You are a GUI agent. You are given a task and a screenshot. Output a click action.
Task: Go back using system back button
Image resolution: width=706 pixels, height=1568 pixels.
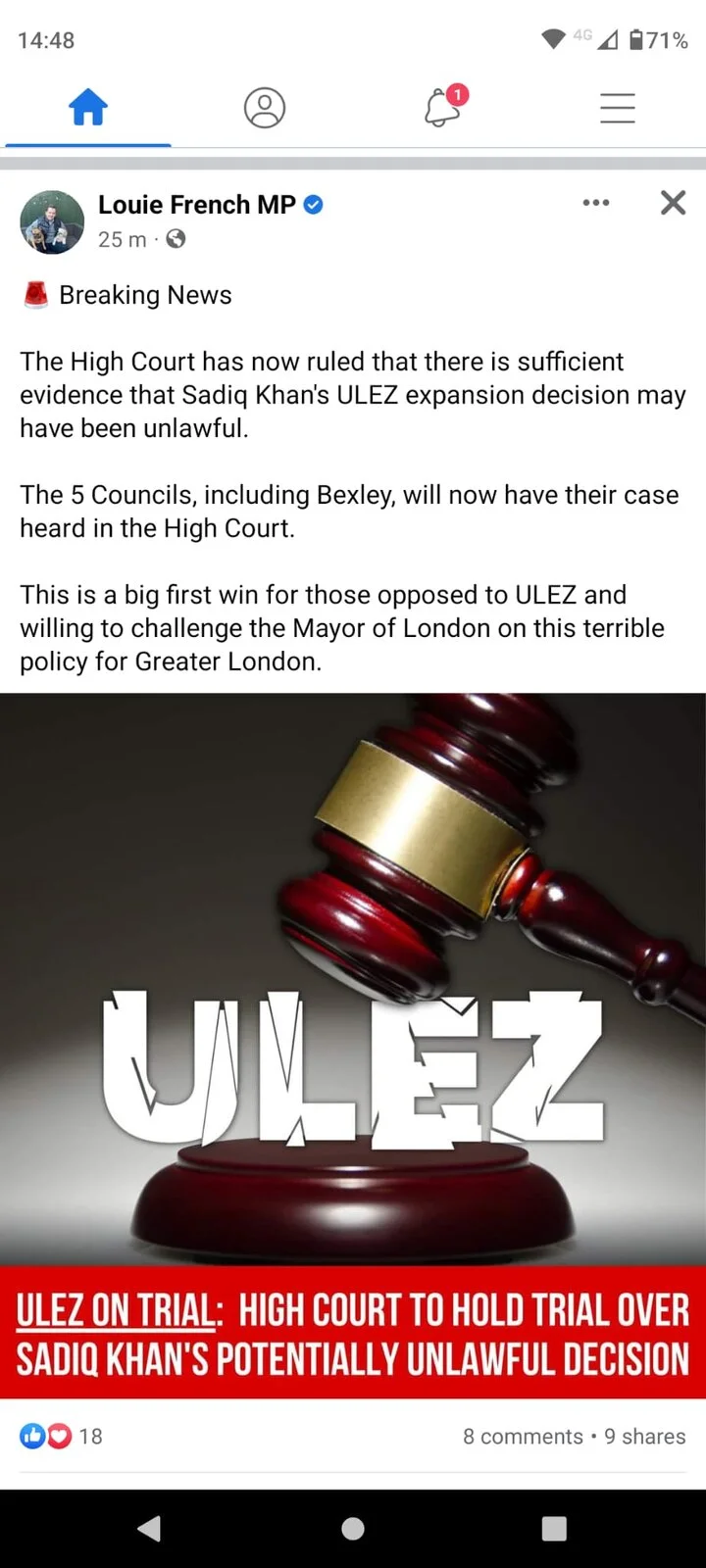(149, 1528)
